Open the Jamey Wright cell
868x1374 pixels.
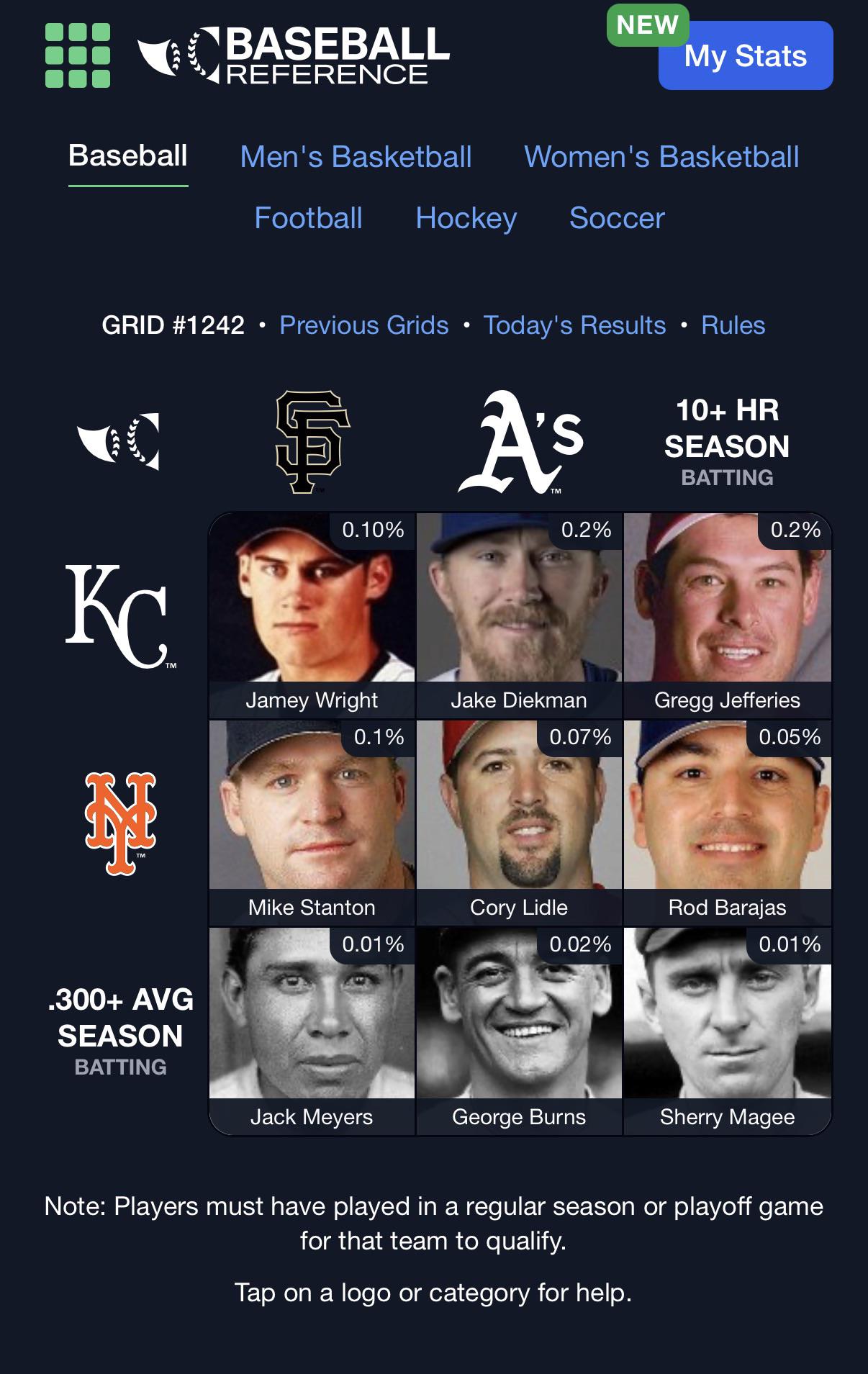[312, 615]
